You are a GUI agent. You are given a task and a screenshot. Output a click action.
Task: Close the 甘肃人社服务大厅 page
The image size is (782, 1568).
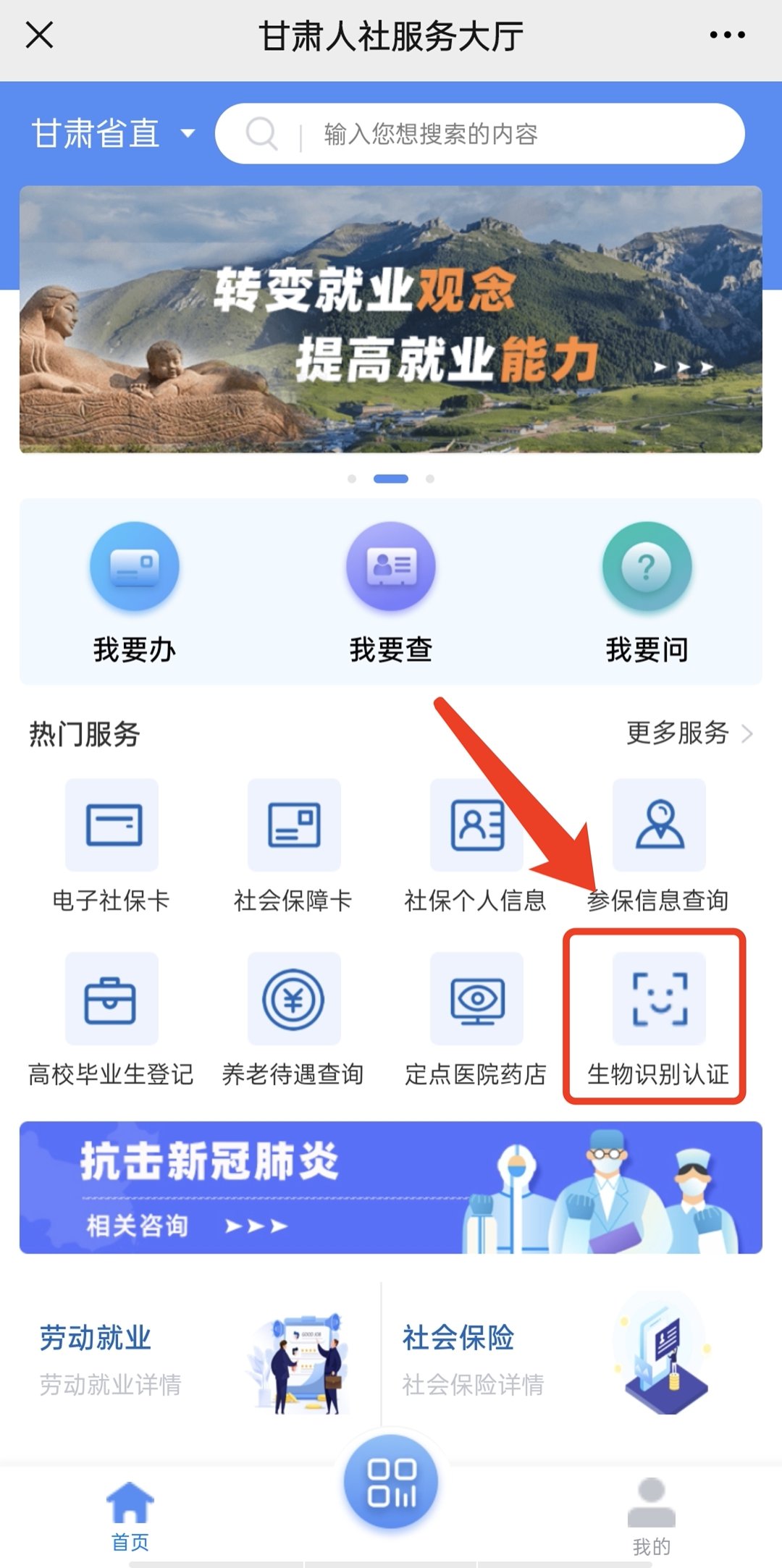tap(39, 34)
